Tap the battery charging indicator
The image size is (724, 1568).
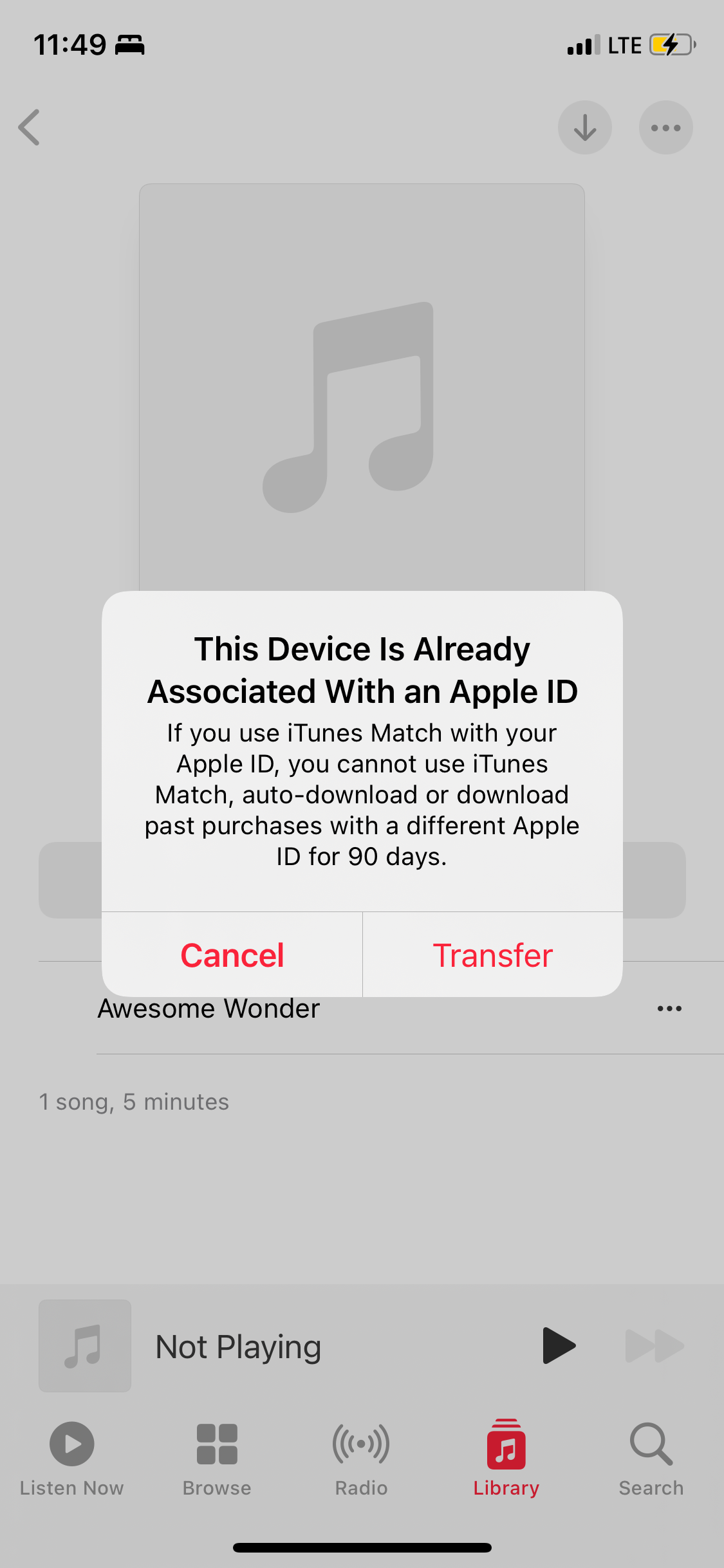point(668,44)
